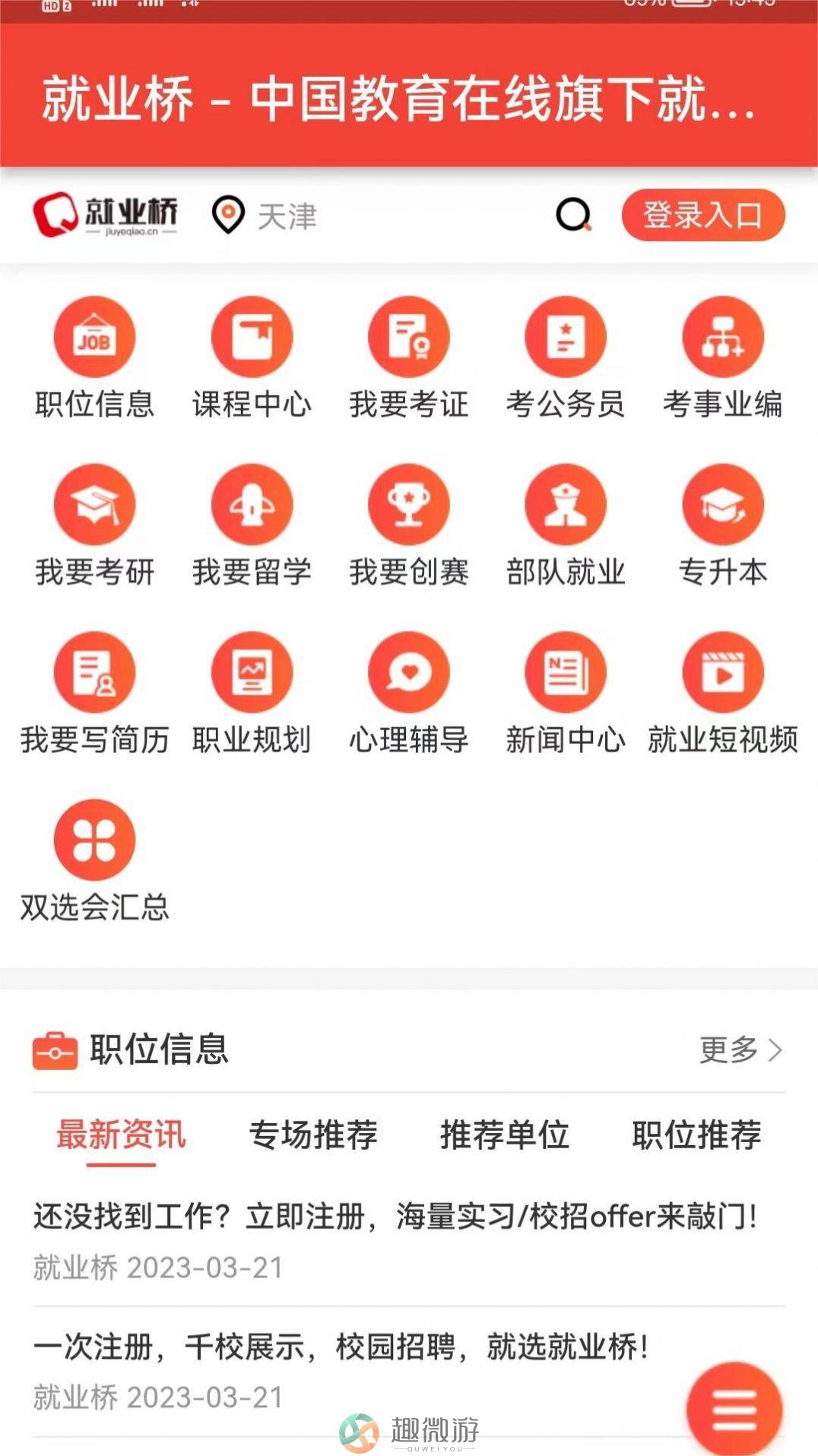Tap the 登录入口 login button
The width and height of the screenshot is (818, 1456).
703,215
